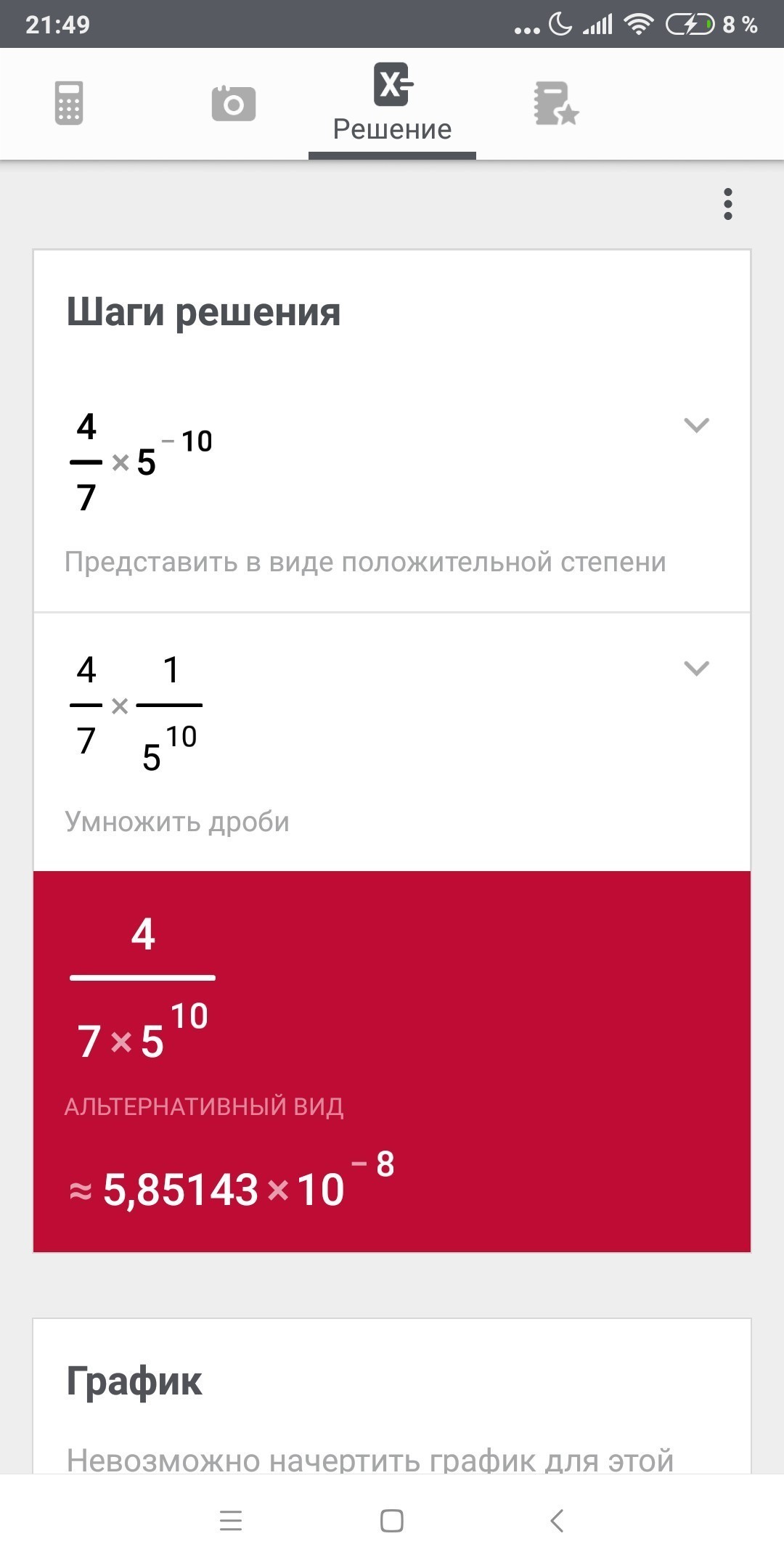Open the notebook favorites tab
This screenshot has width=784, height=1568.
click(556, 103)
